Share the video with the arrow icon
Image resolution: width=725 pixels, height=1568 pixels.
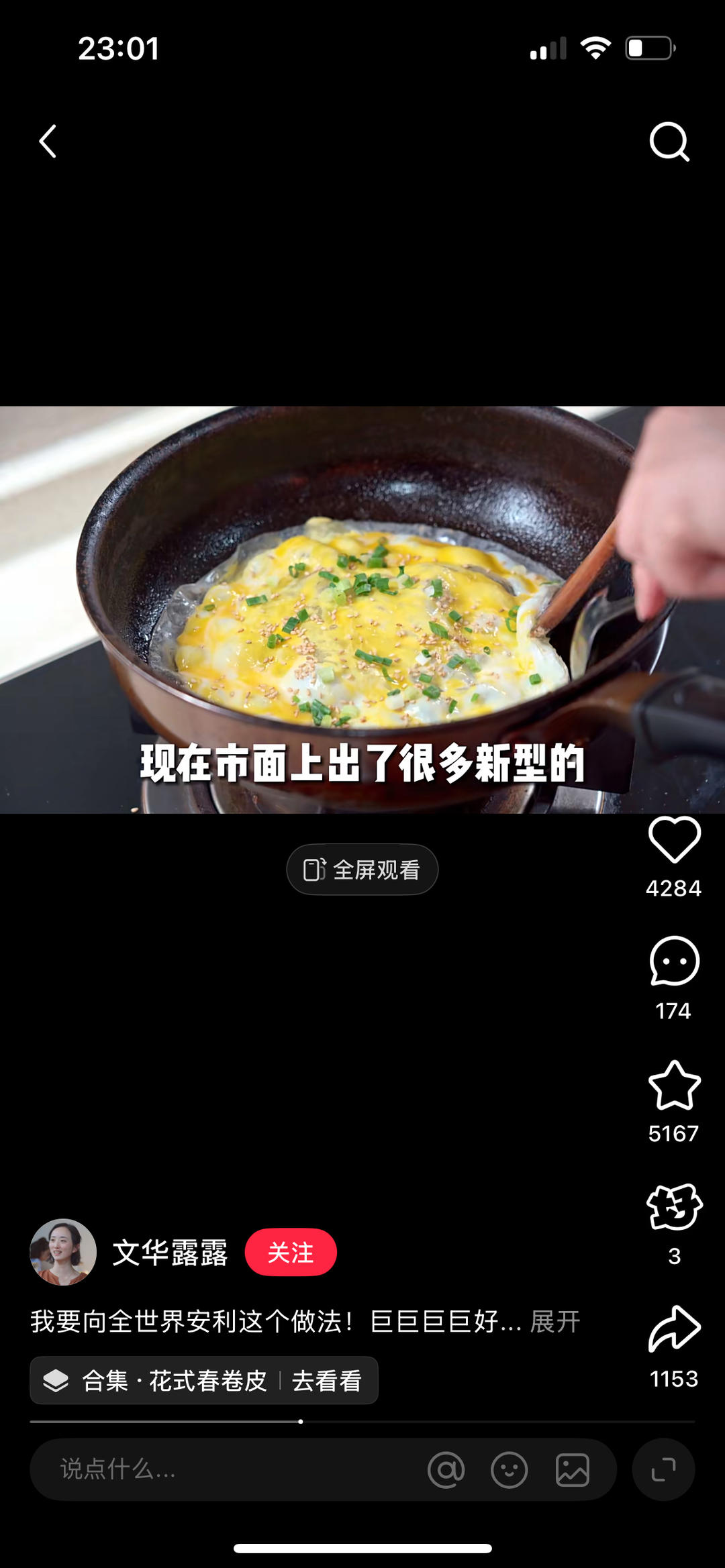674,1328
